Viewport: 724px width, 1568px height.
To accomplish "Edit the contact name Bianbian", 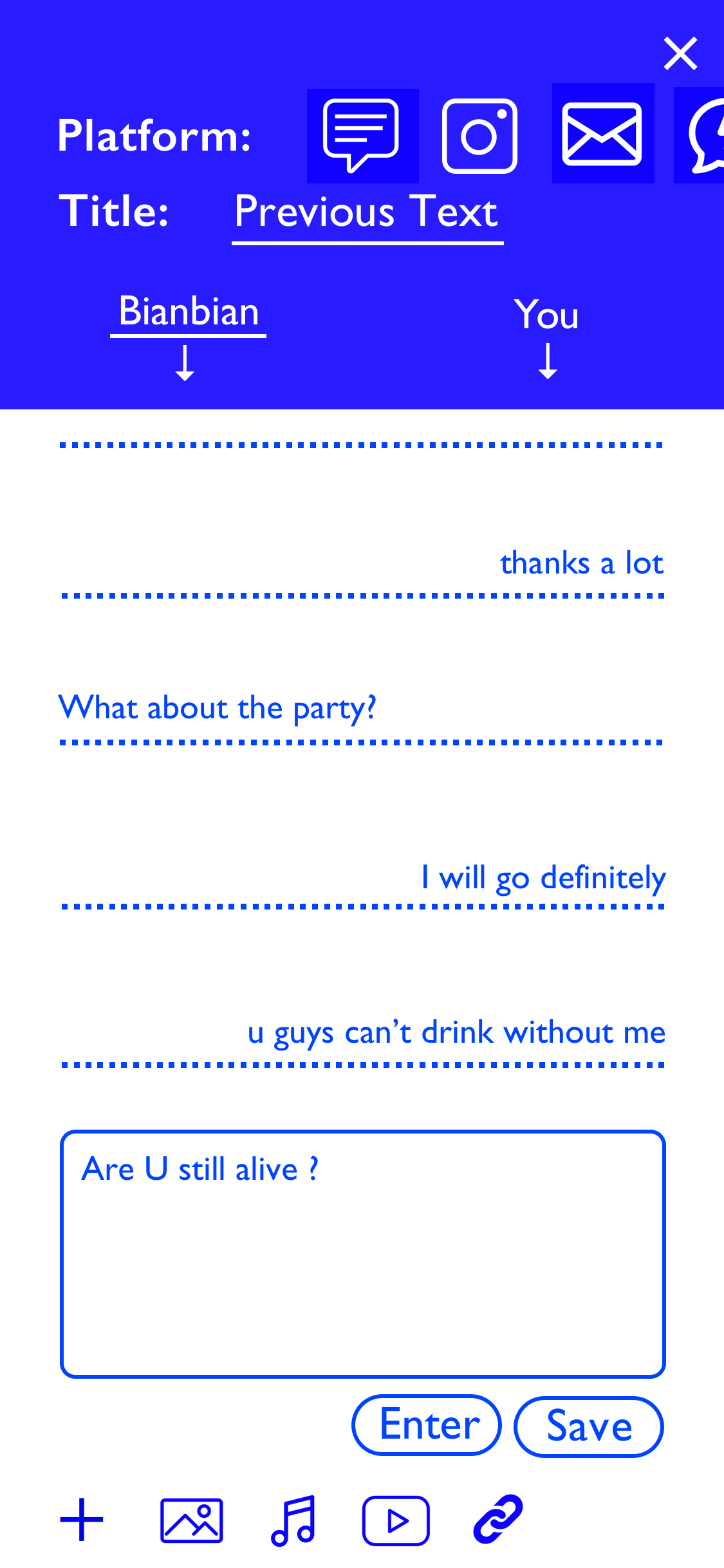I will pyautogui.click(x=189, y=312).
